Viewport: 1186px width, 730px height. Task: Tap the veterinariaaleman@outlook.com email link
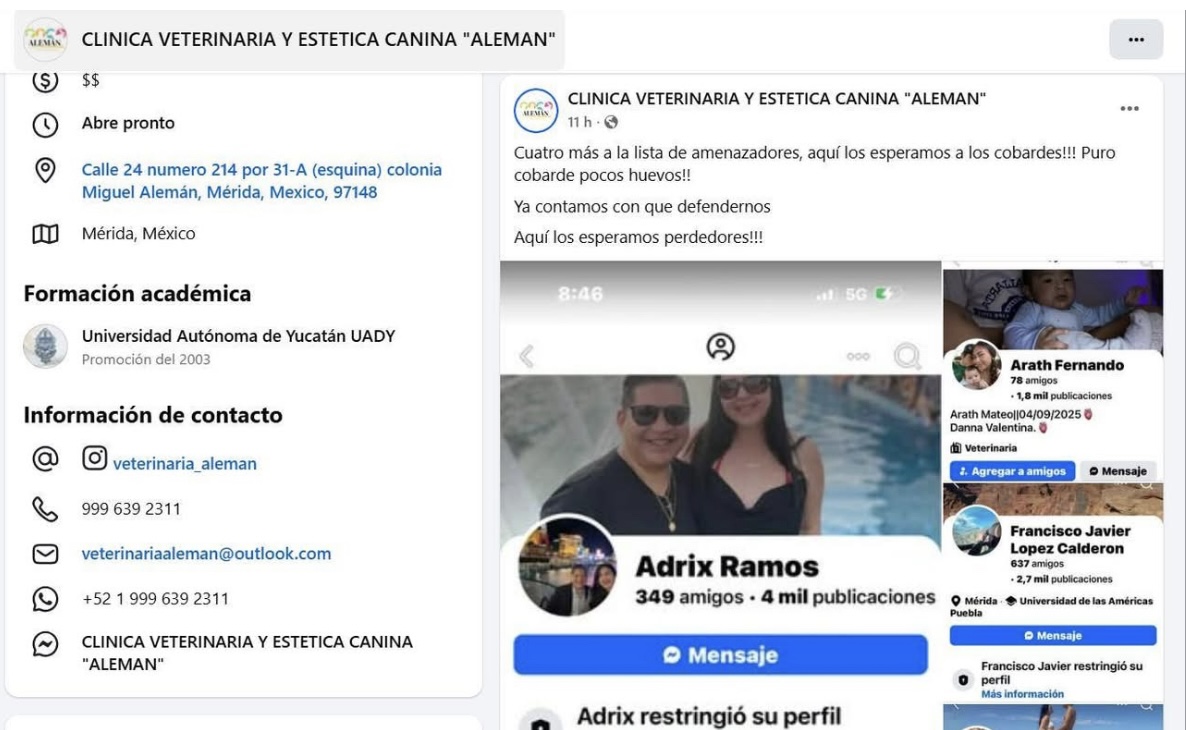(205, 553)
